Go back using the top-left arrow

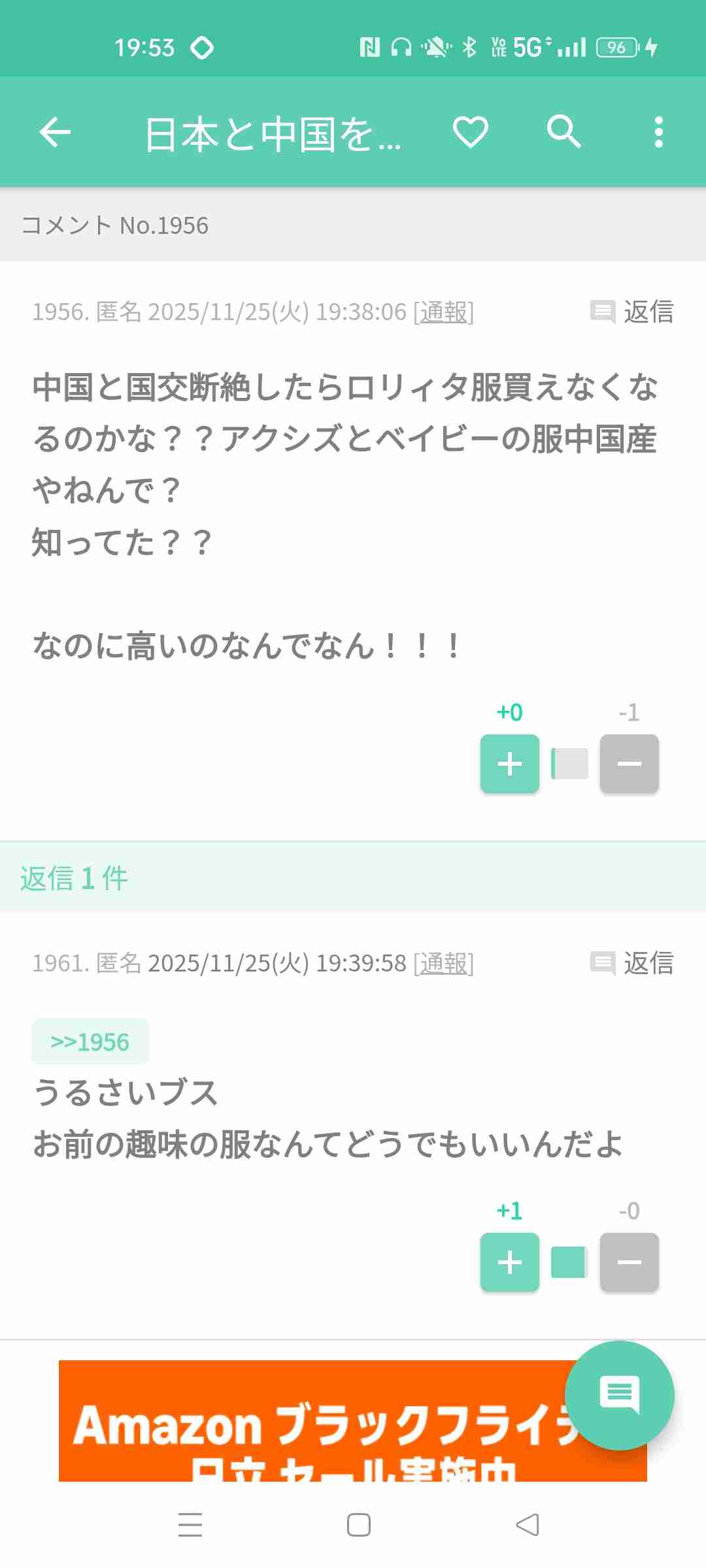pyautogui.click(x=55, y=132)
